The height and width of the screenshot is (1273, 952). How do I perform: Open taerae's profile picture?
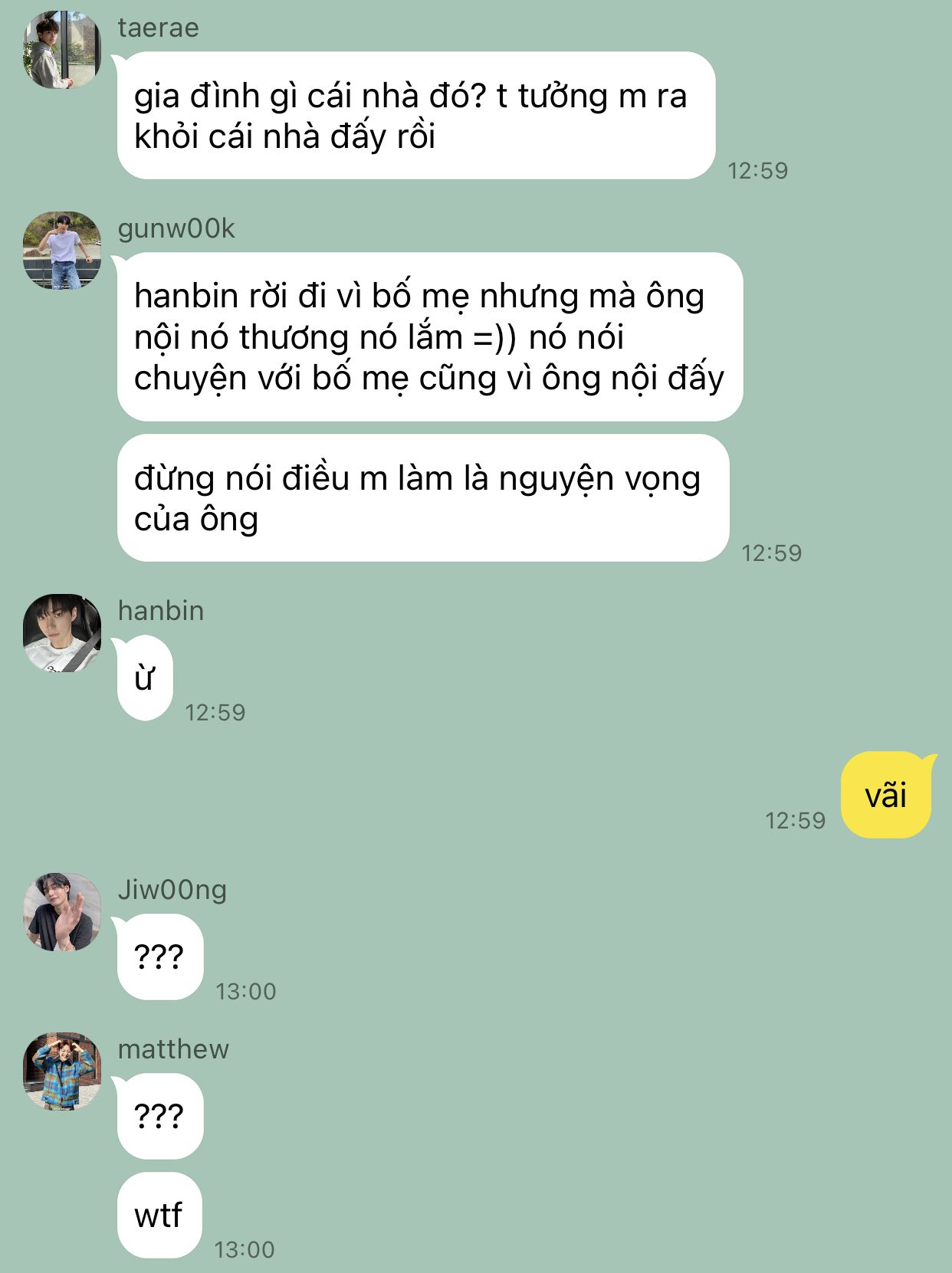(62, 50)
